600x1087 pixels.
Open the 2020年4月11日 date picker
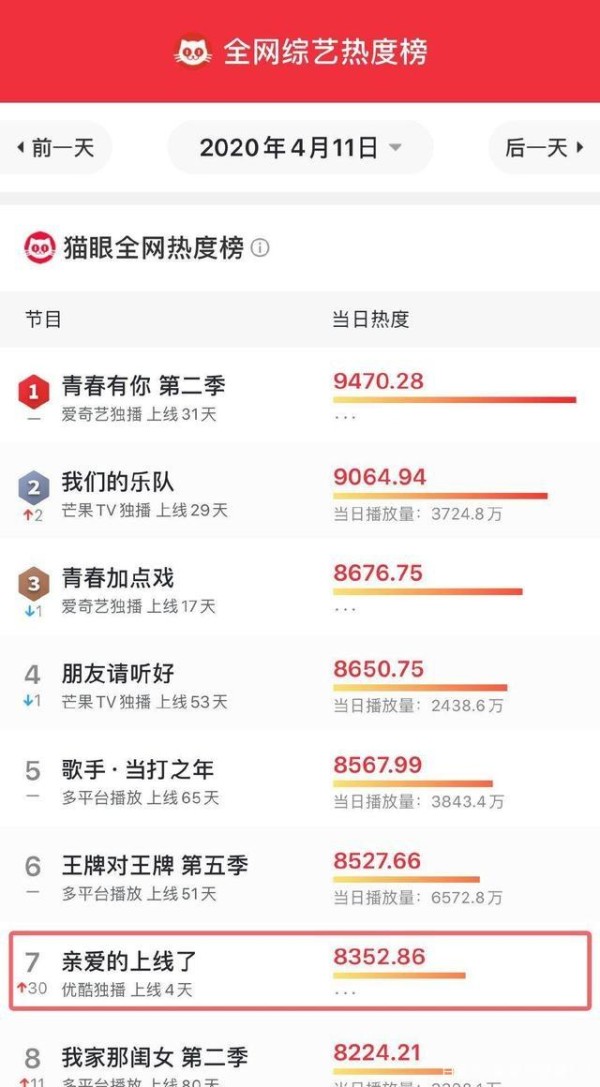(x=300, y=148)
